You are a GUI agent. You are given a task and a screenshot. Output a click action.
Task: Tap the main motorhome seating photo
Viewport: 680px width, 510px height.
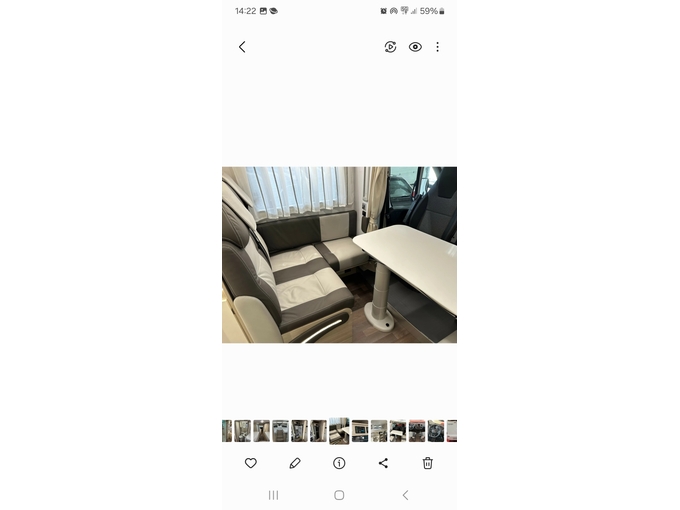coord(339,255)
